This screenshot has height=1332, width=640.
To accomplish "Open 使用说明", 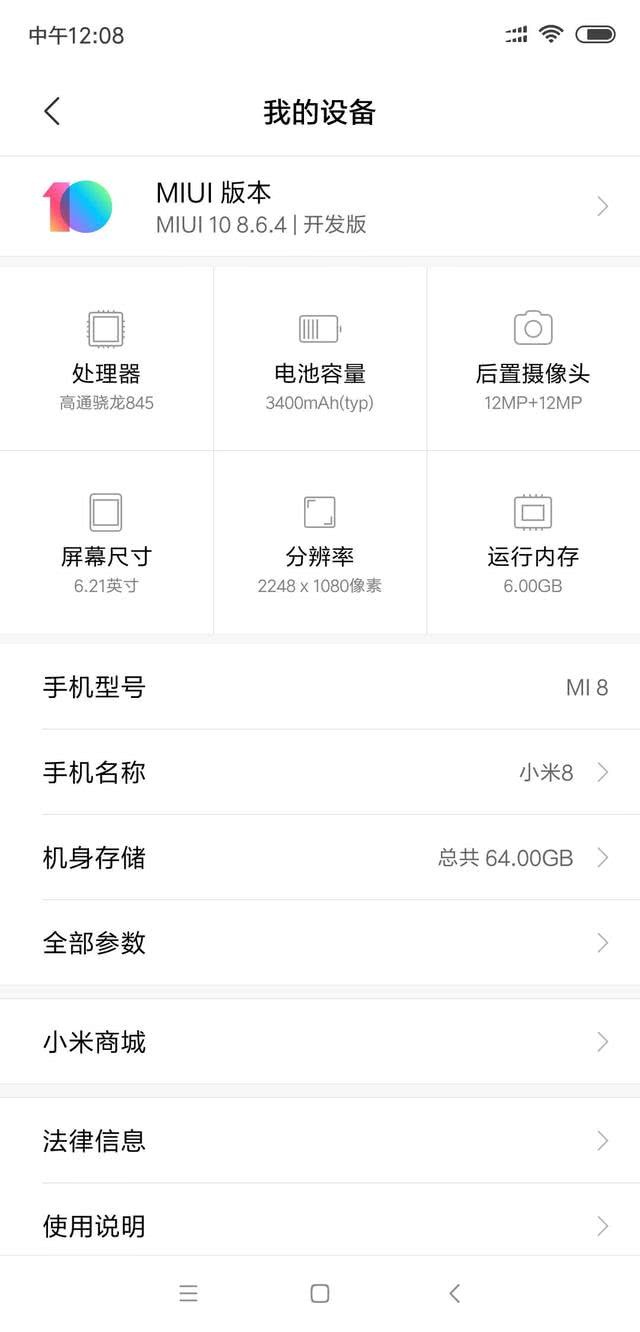I will tap(320, 1225).
